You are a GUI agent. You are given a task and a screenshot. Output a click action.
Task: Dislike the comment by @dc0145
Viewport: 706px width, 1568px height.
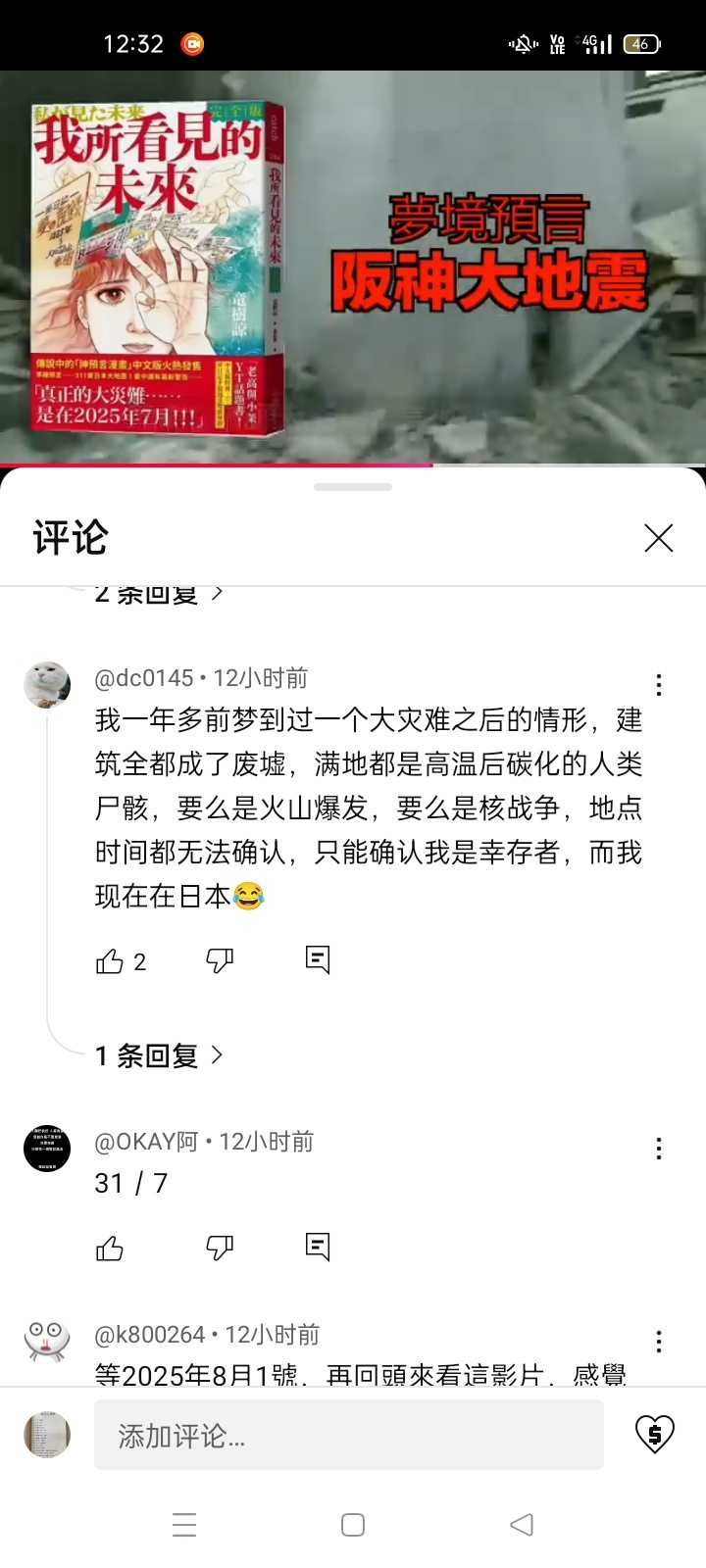220,960
